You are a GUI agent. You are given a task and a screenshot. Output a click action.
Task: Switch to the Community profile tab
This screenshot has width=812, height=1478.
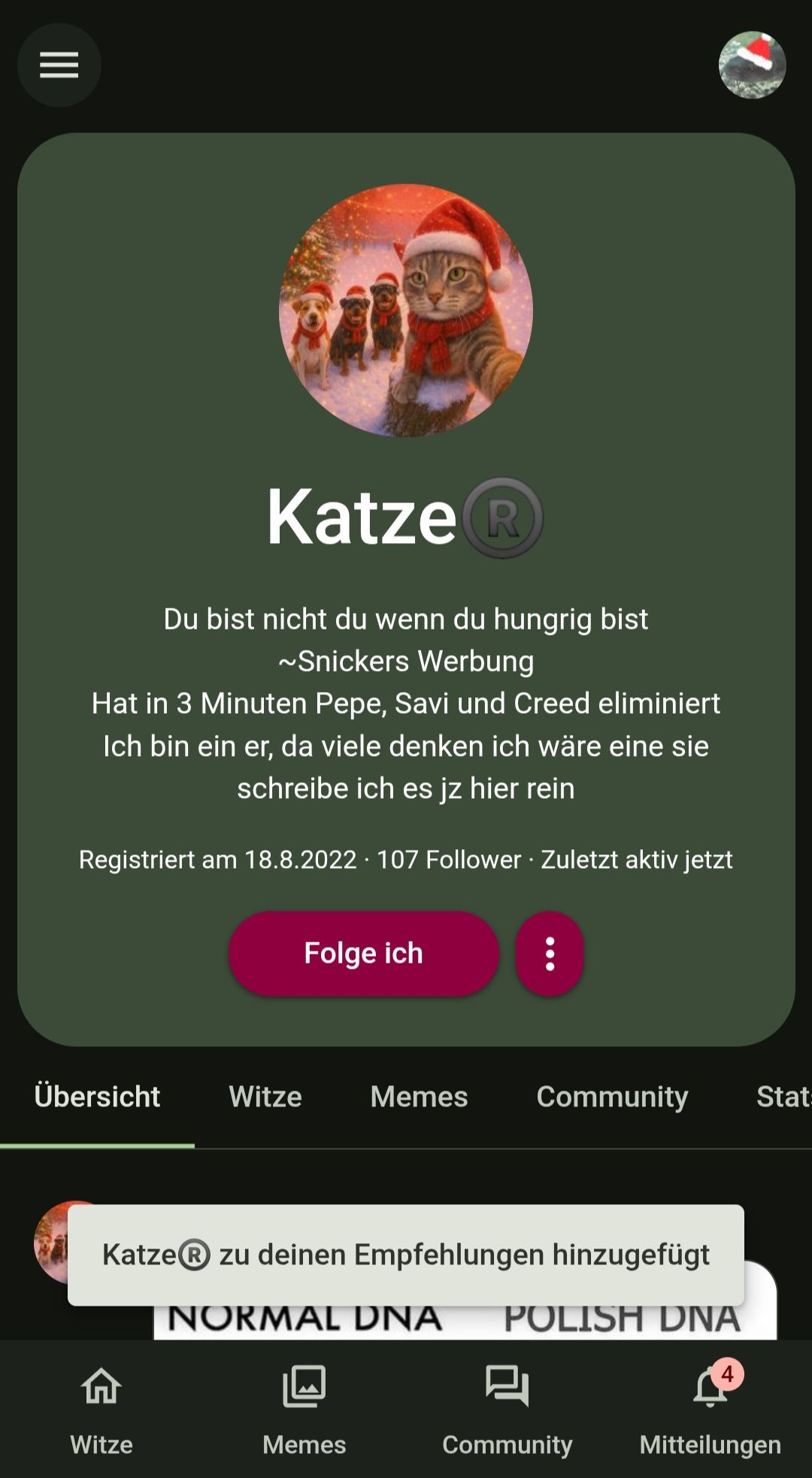coord(612,1097)
